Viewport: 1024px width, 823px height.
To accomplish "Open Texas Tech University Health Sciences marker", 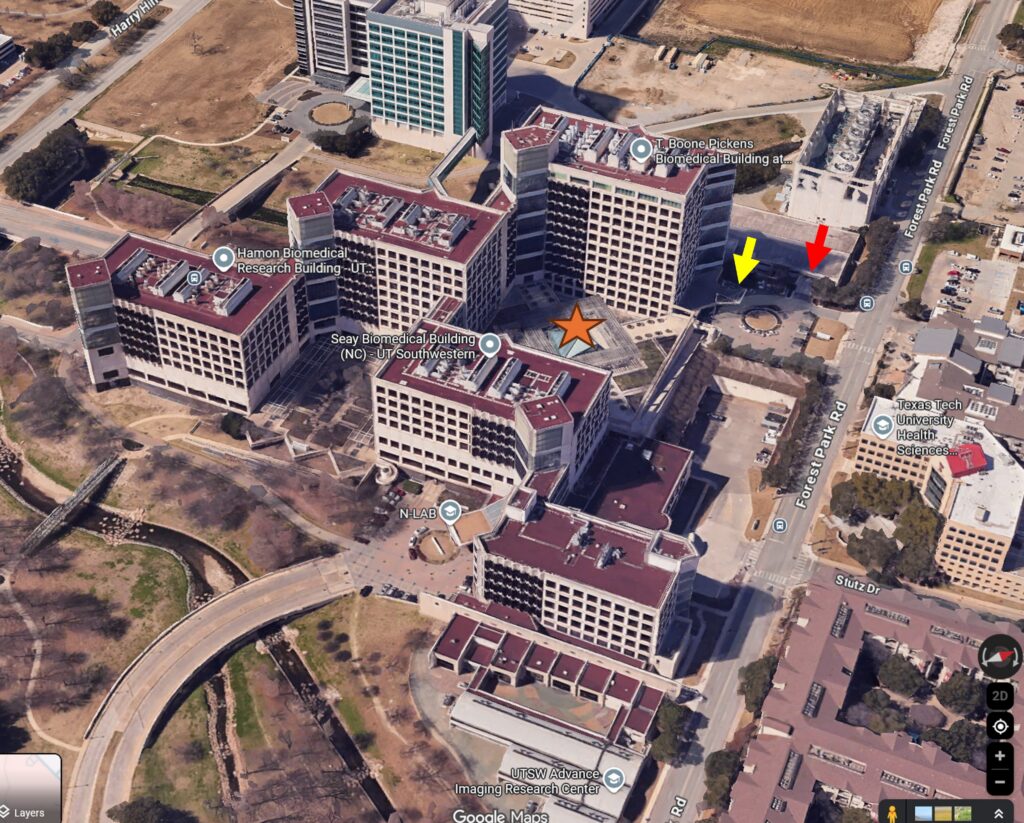I will (x=883, y=426).
